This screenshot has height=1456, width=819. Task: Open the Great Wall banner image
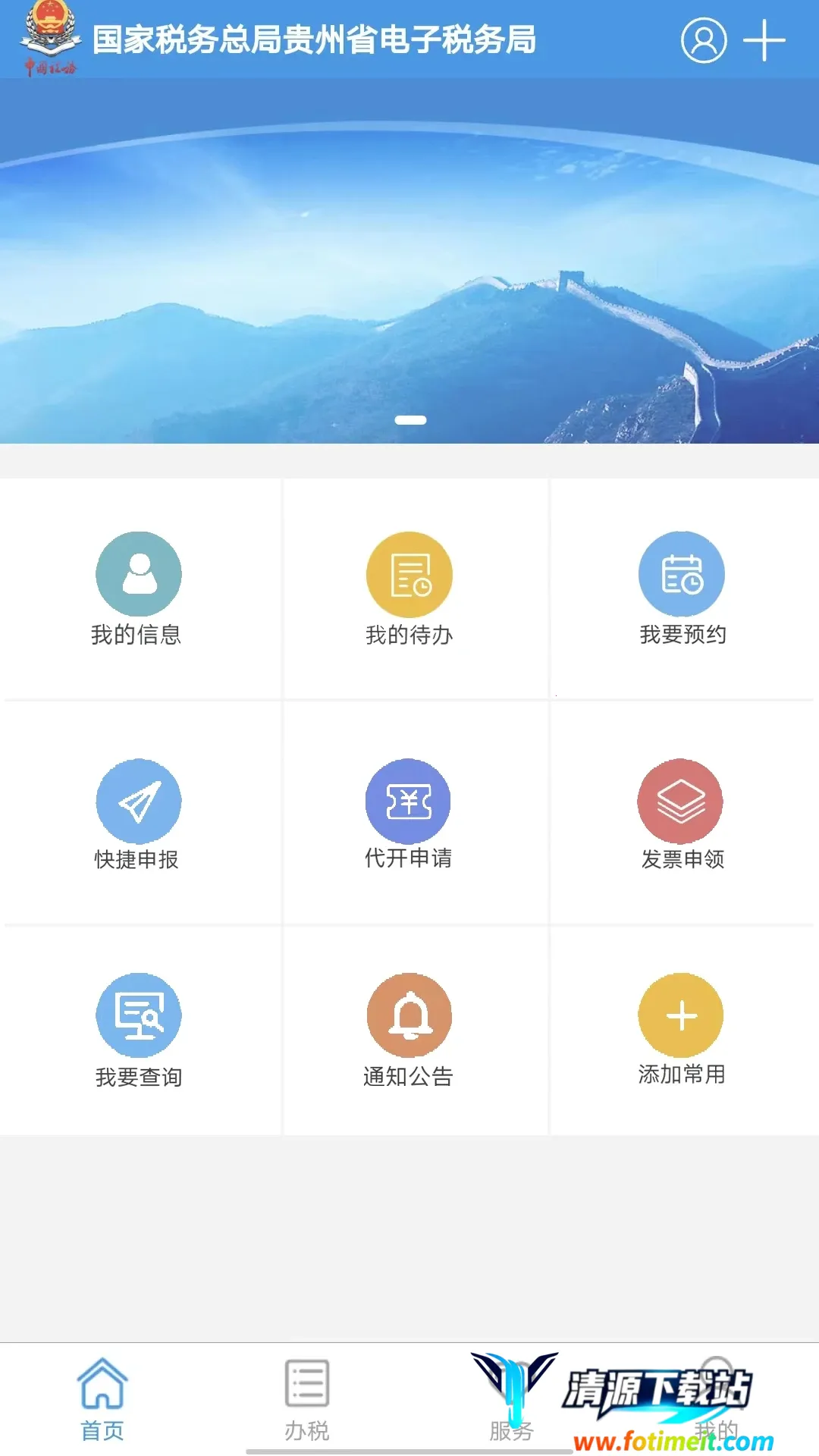pyautogui.click(x=409, y=262)
